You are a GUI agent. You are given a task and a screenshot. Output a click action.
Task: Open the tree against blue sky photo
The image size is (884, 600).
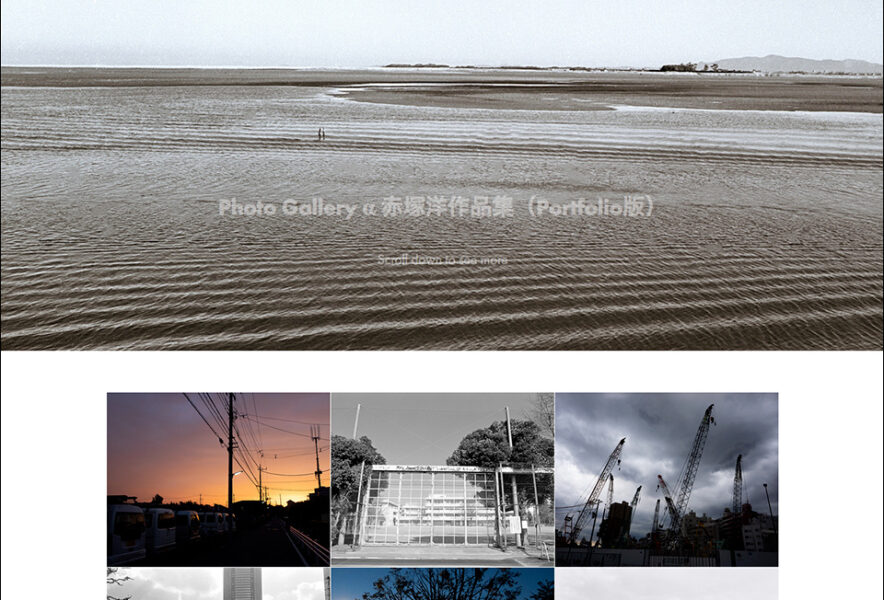[x=442, y=585]
